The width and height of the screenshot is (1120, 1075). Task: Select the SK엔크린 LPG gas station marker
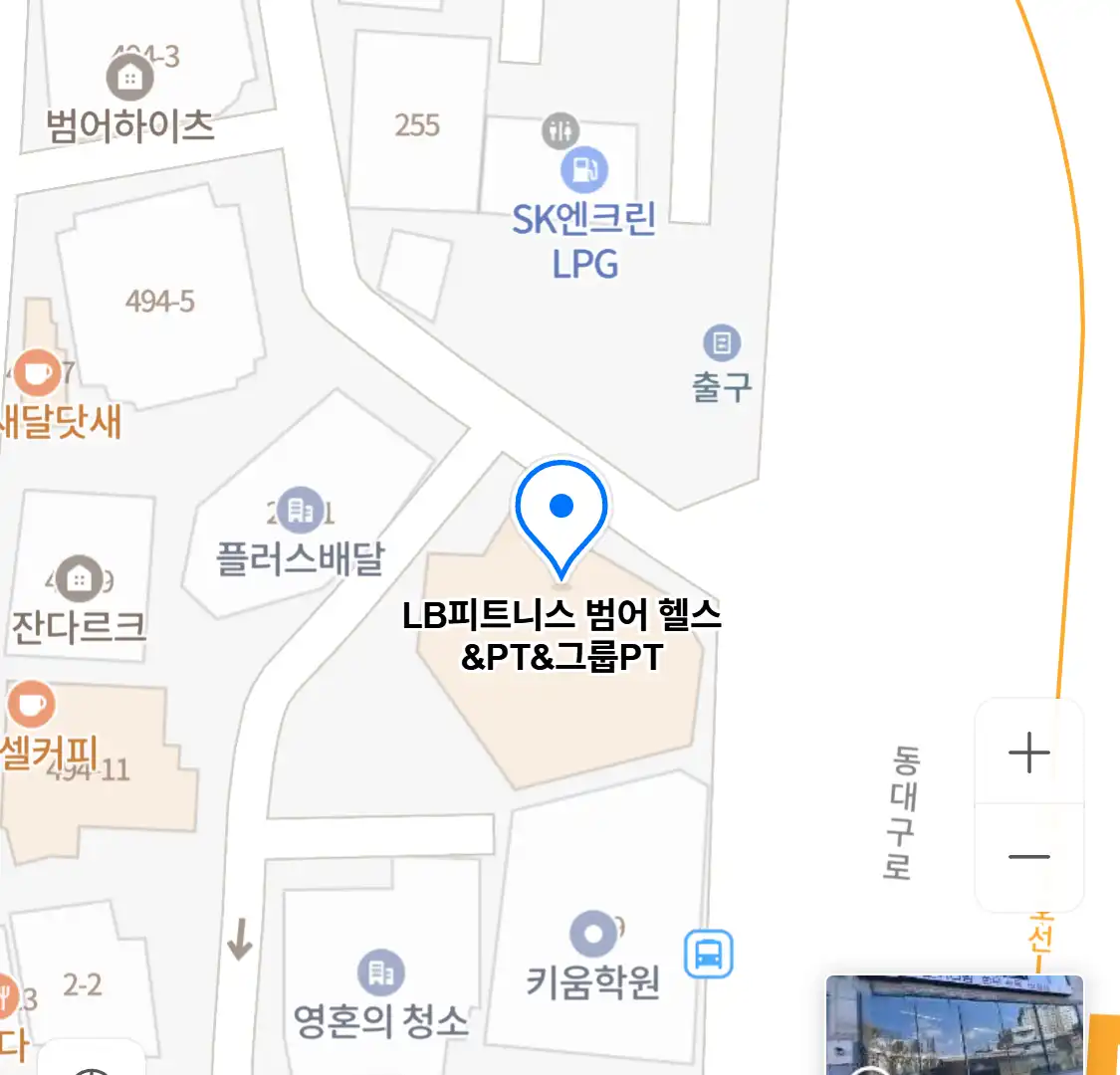584,170
